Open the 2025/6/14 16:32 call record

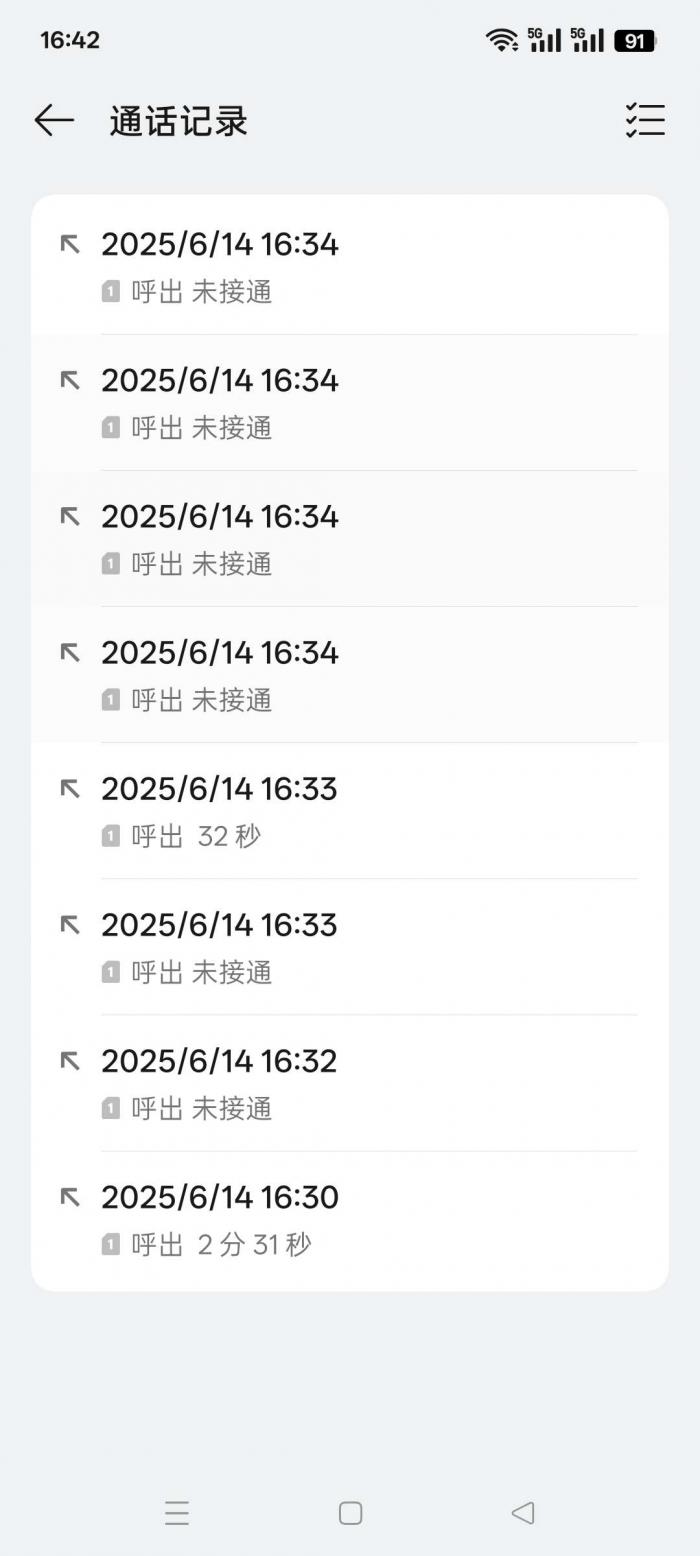point(350,1083)
